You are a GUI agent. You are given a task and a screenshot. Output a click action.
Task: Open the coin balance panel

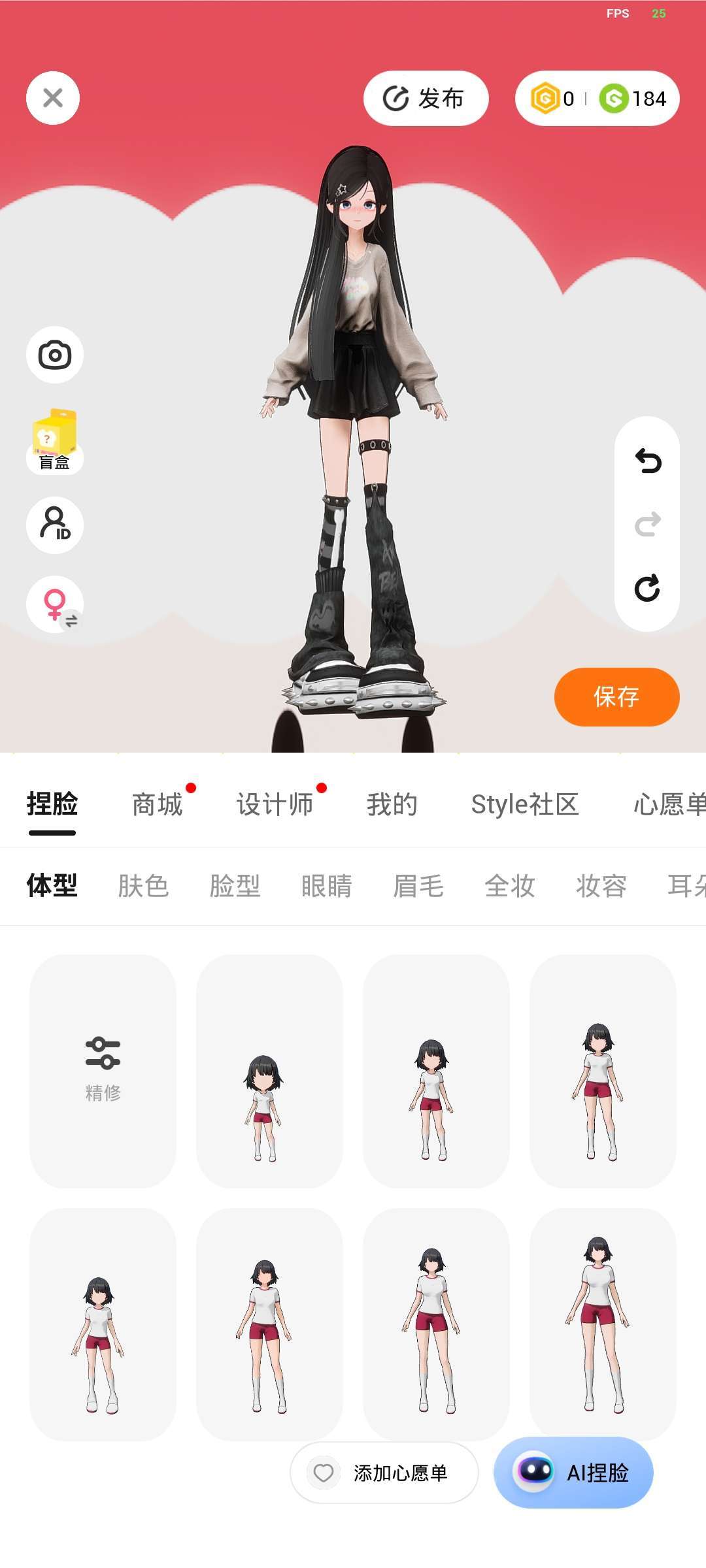[597, 99]
